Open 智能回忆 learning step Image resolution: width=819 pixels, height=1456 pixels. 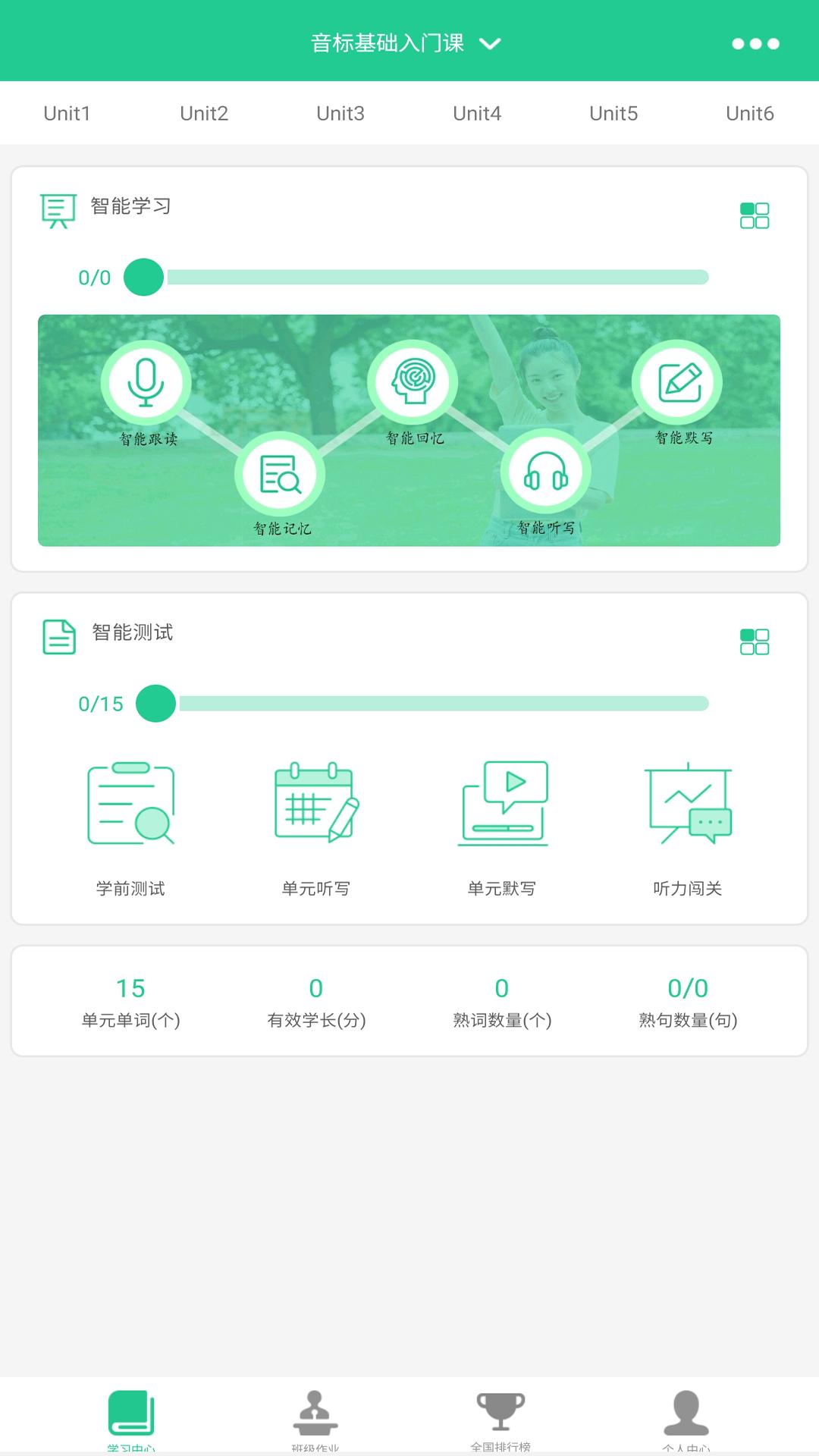coord(413,382)
